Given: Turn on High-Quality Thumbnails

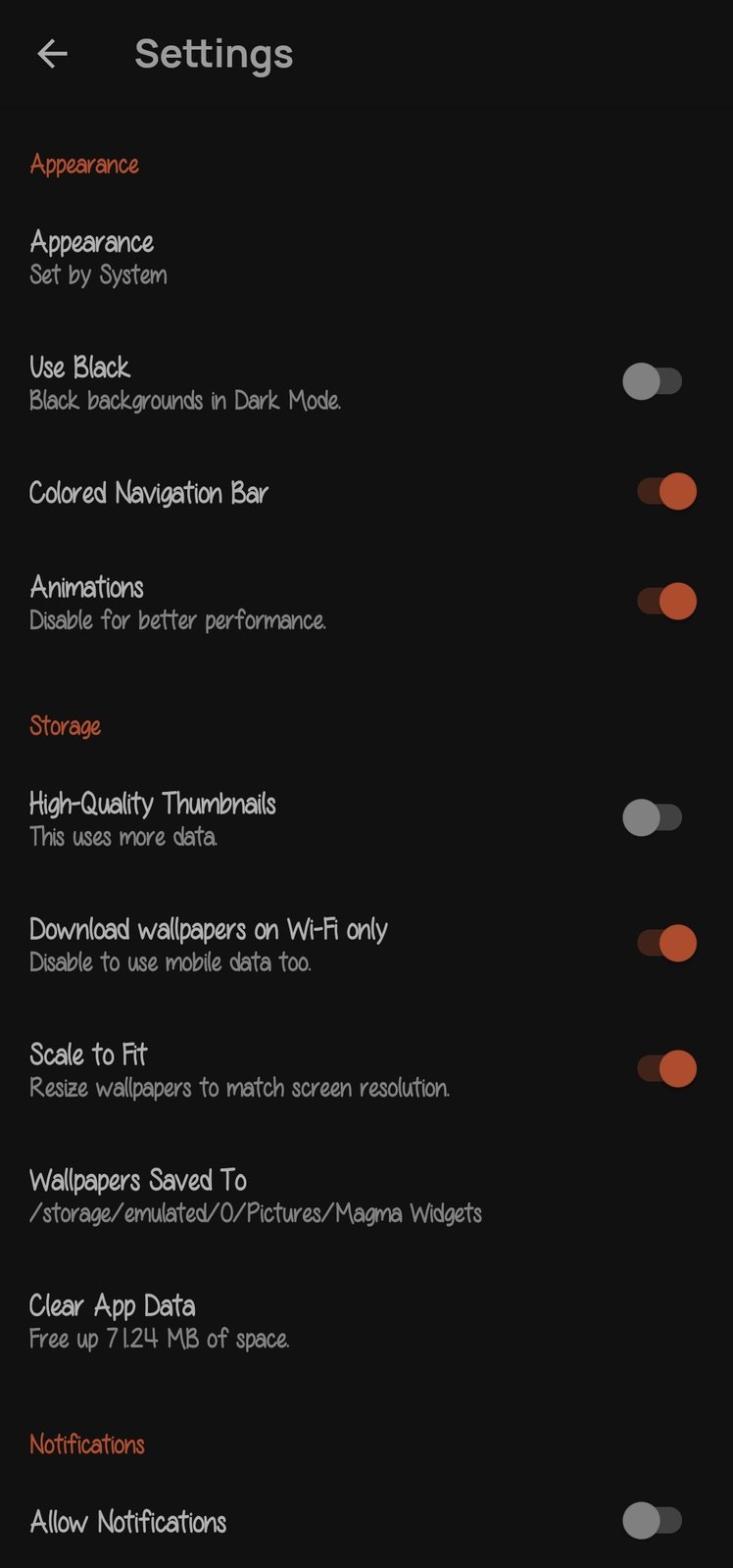Looking at the screenshot, I should [x=653, y=817].
